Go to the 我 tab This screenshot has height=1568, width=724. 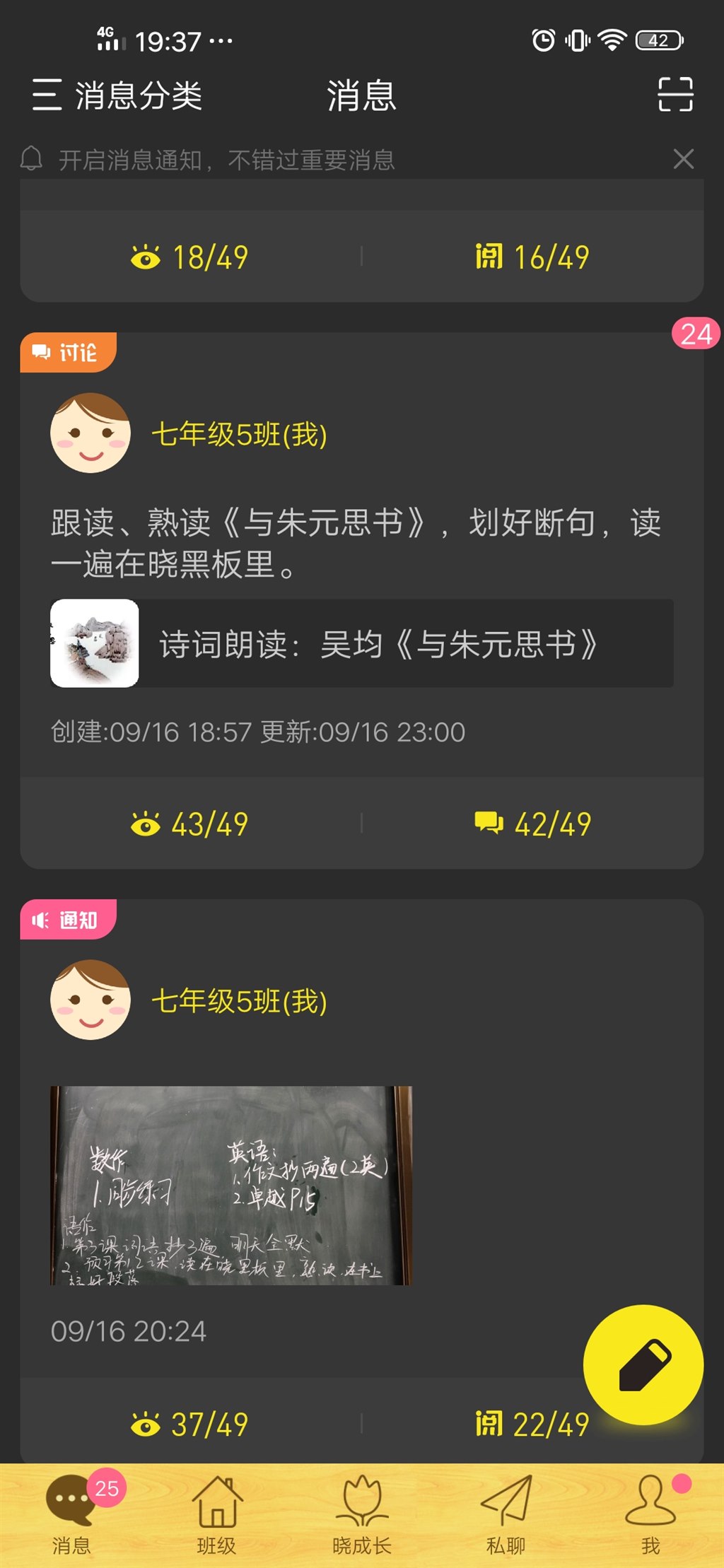650,1514
